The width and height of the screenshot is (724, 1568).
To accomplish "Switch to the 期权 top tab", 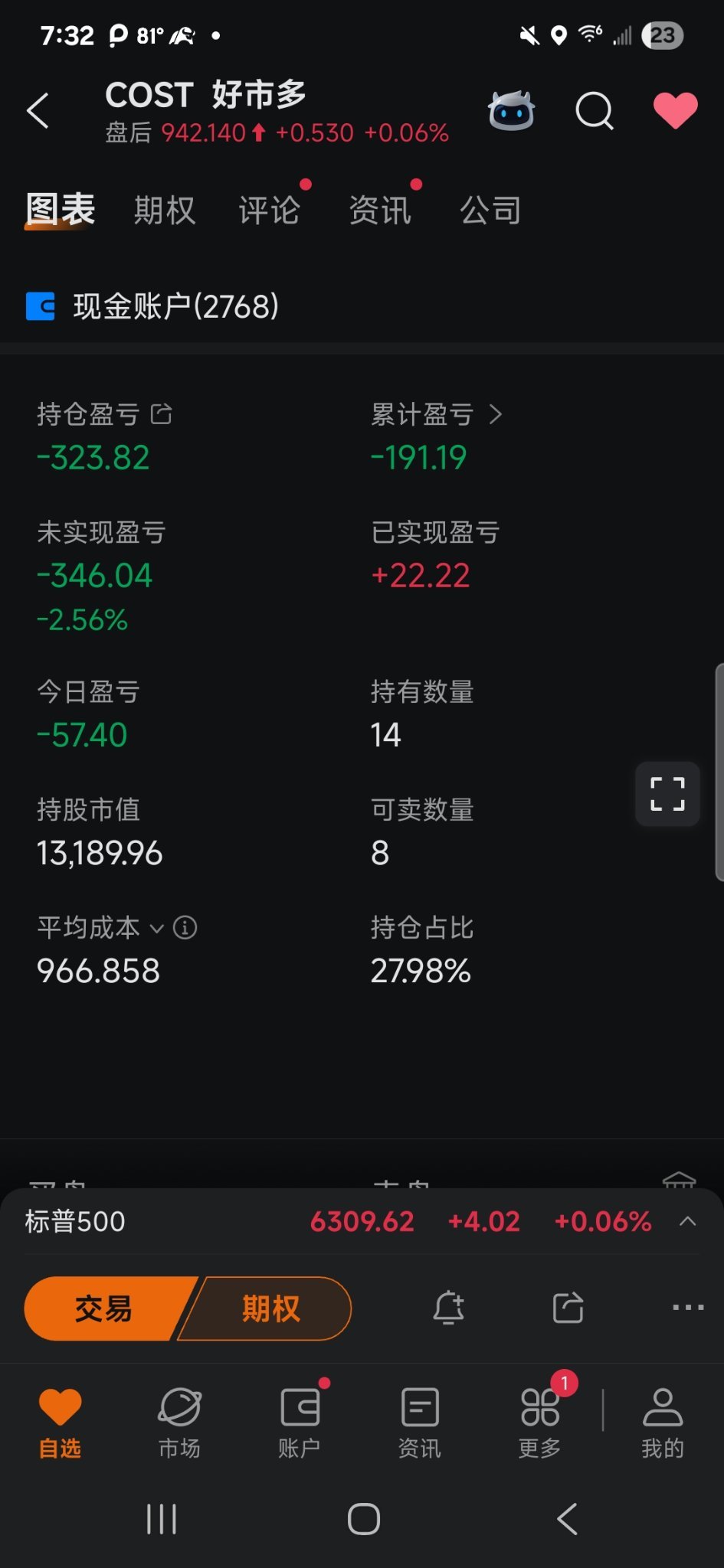I will pos(165,210).
